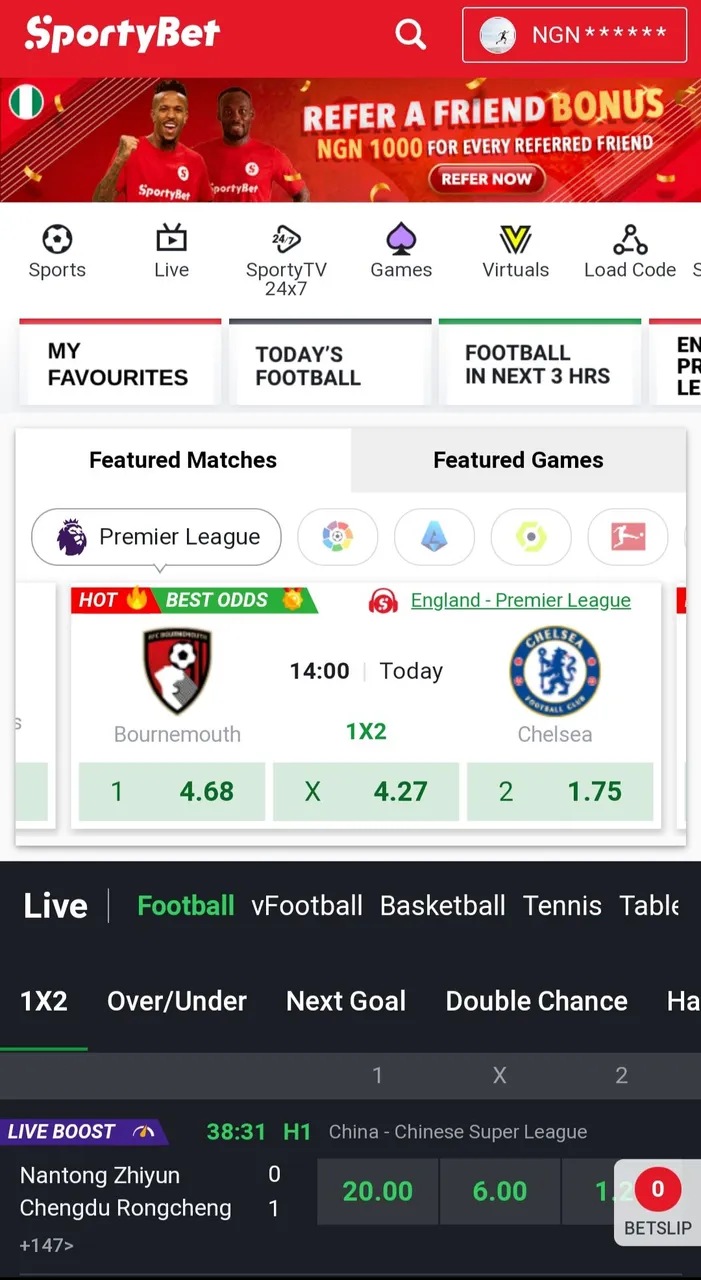Open the NGN account balance button
The image size is (701, 1280).
point(574,35)
